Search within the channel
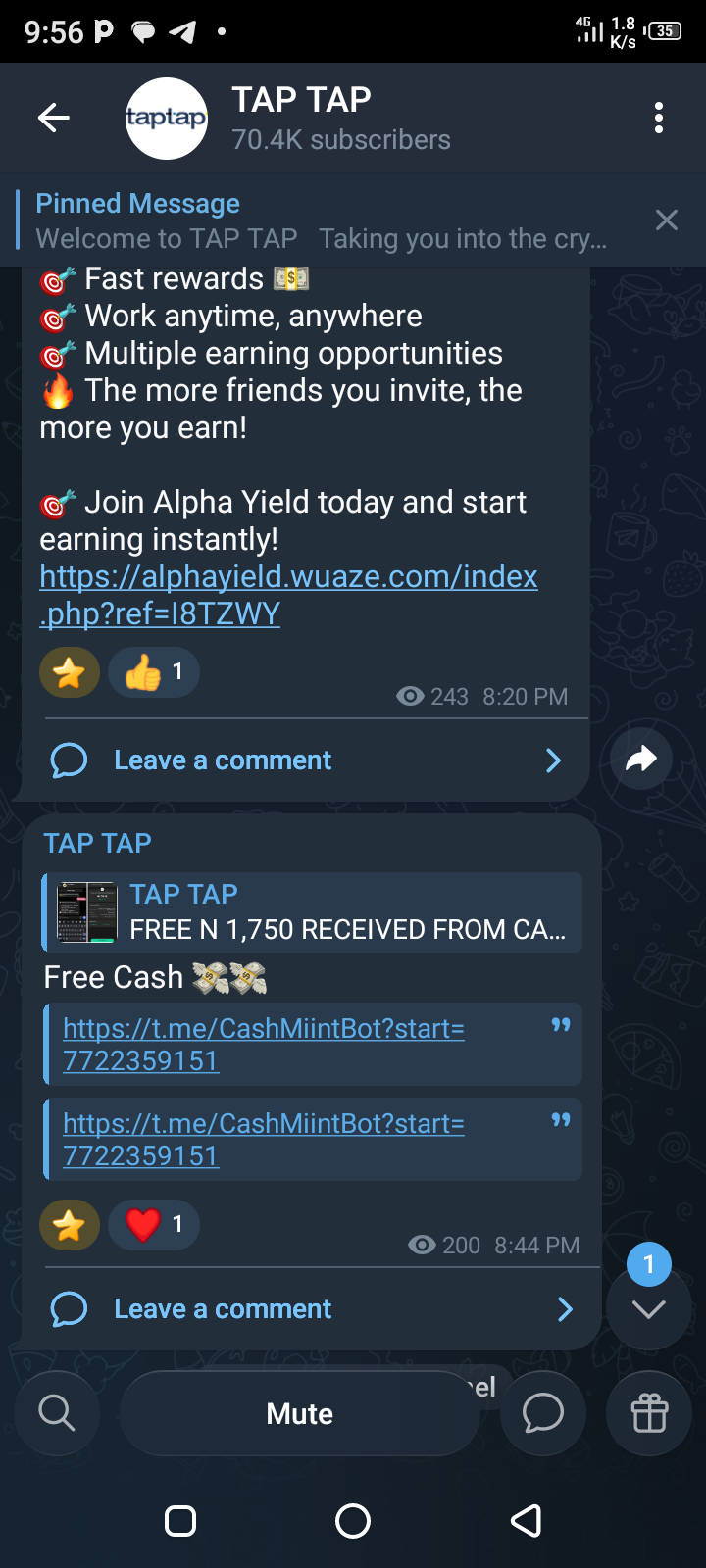 (x=57, y=1413)
